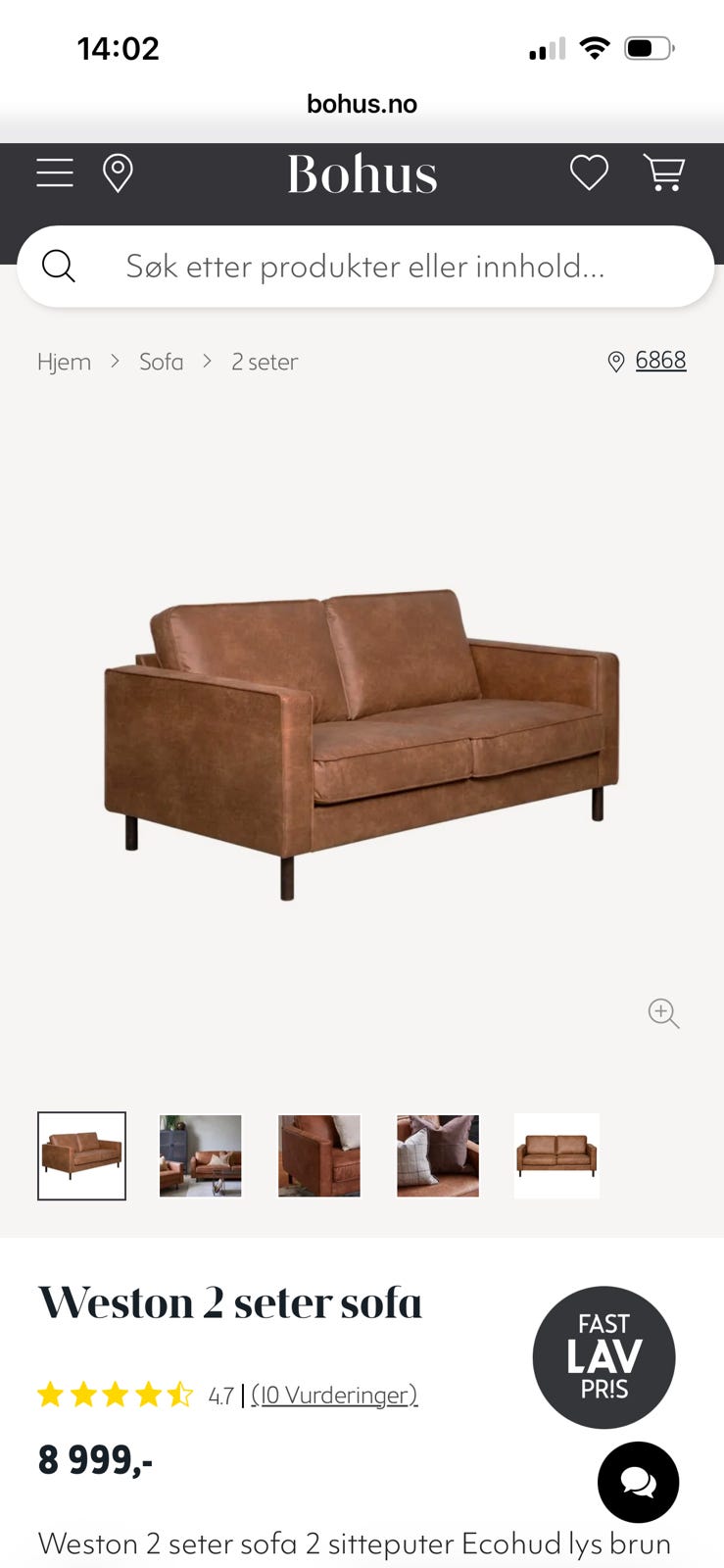Tap the product search field

click(364, 266)
